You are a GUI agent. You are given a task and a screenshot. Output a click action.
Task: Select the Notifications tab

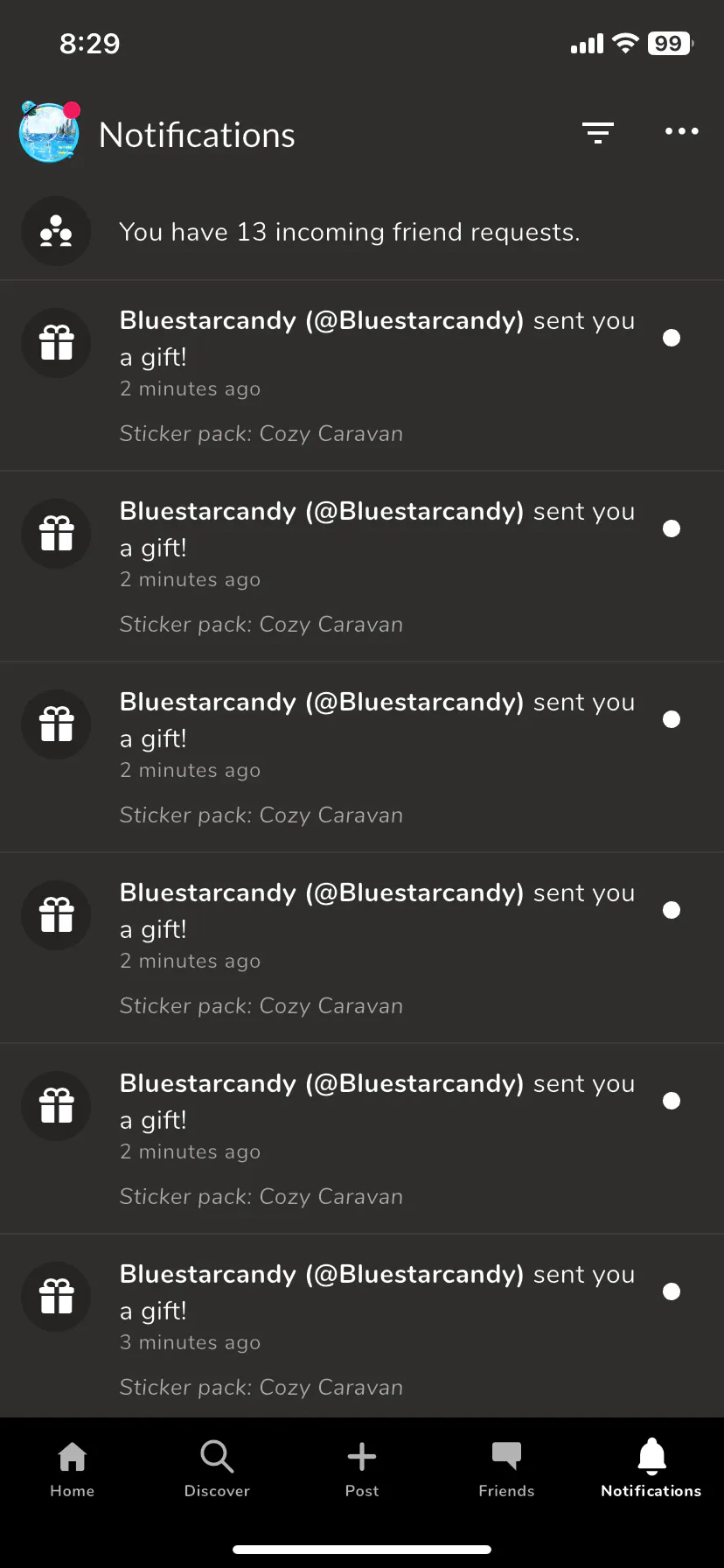point(651,1469)
